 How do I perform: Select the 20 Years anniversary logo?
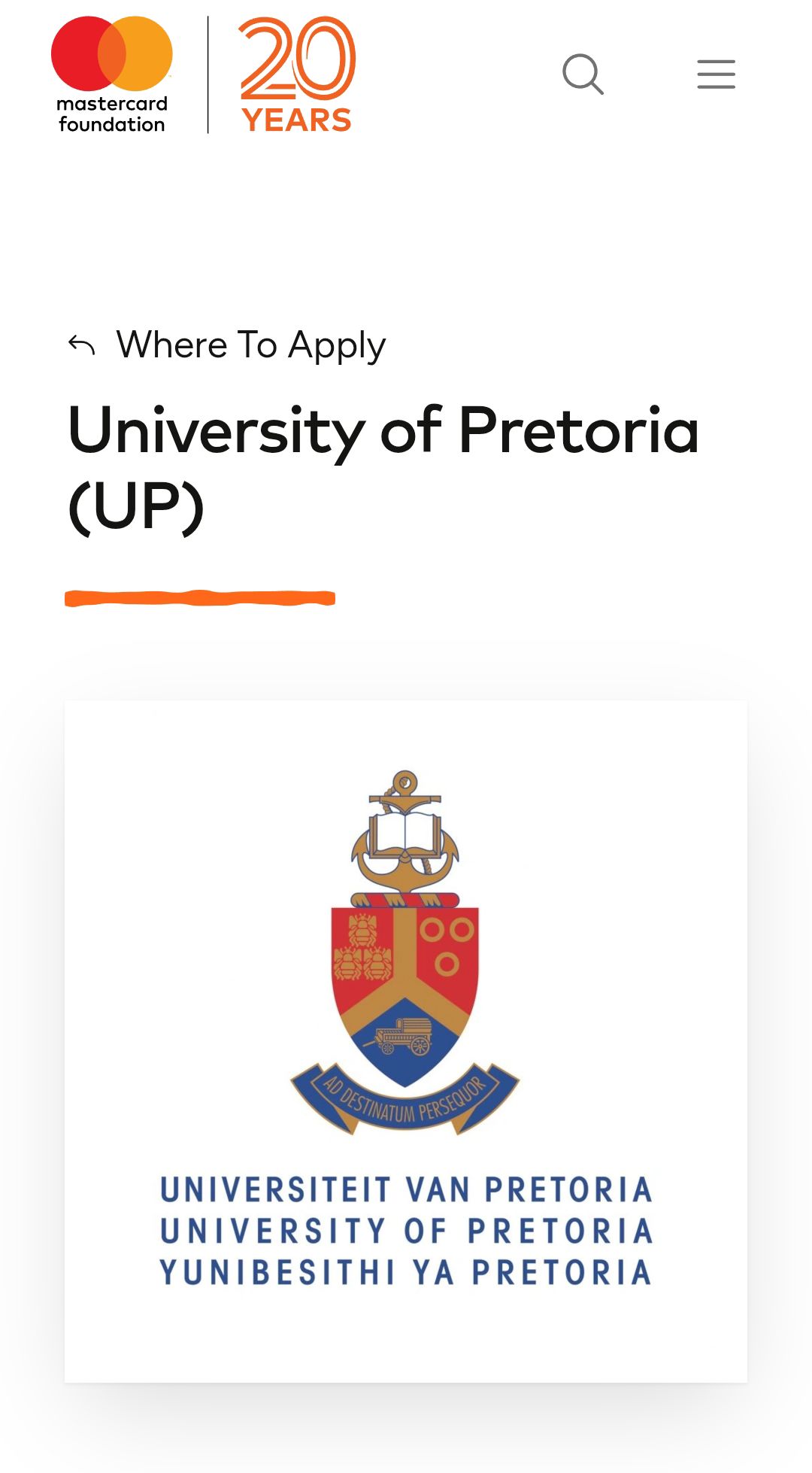[295, 75]
